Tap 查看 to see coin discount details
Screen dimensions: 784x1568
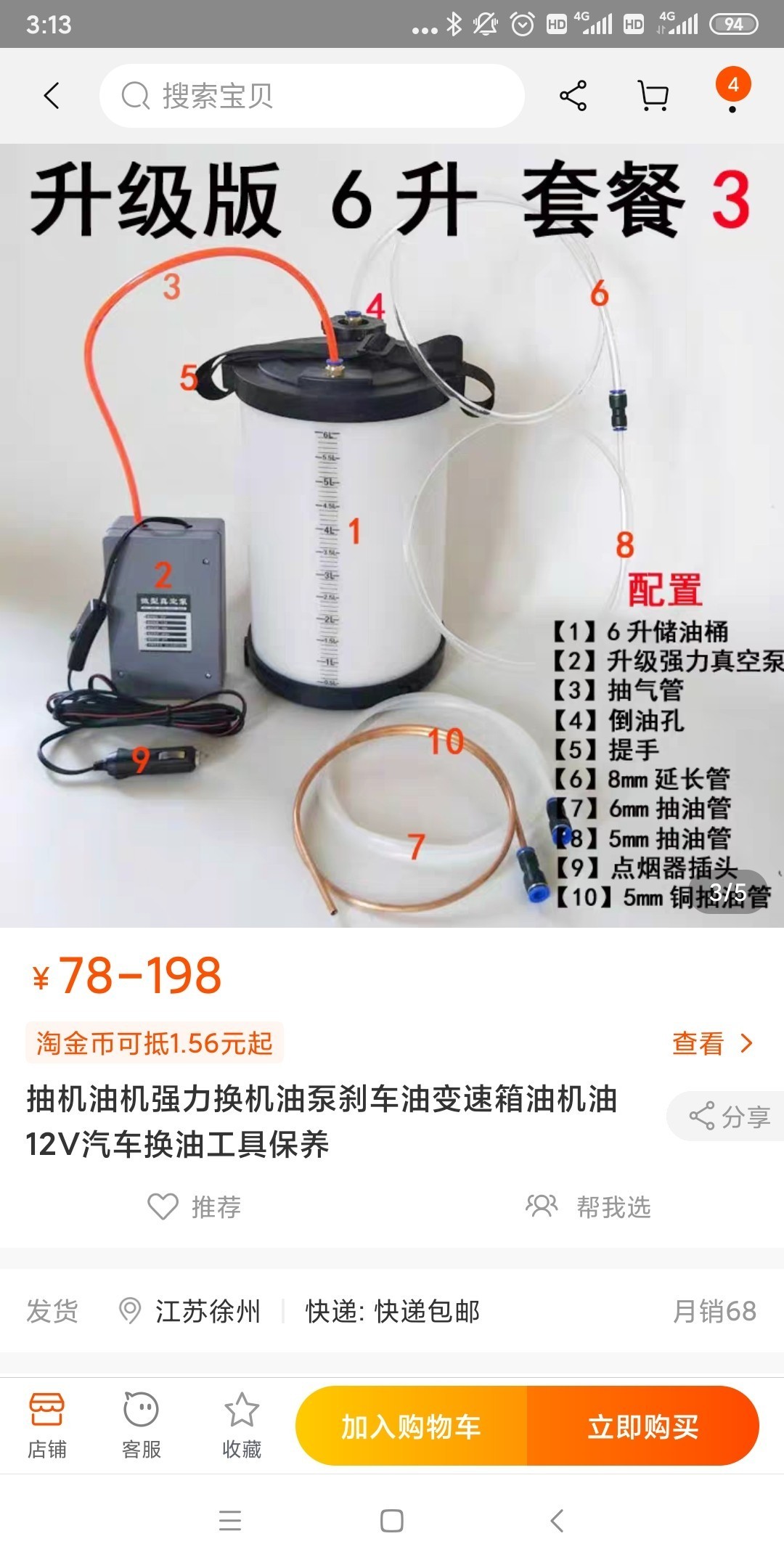(x=711, y=1043)
